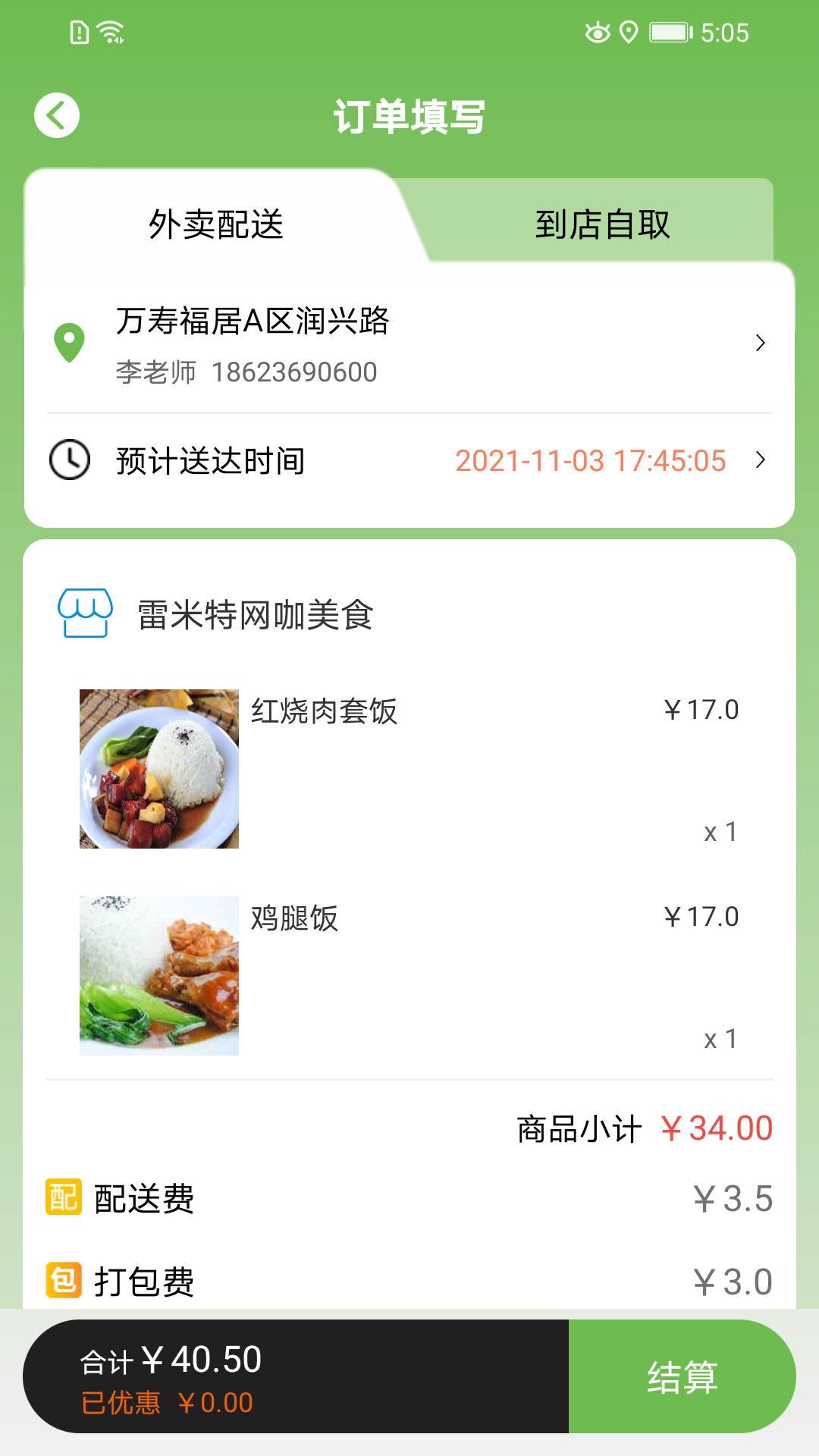The height and width of the screenshot is (1456, 819).
Task: Click the blue storefront icon of 雷米特网咖美食
Action: [86, 613]
